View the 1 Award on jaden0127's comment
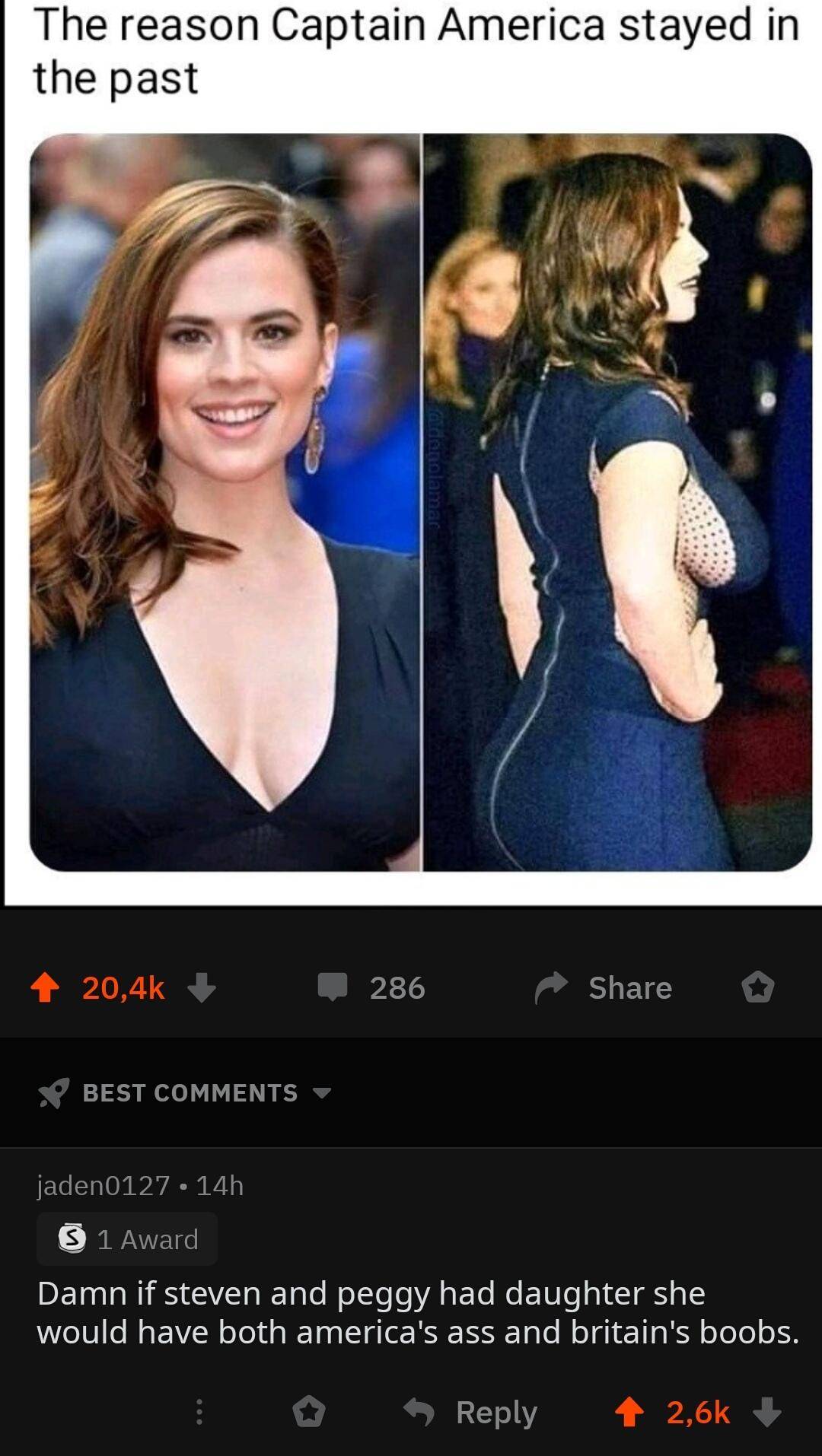Viewport: 822px width, 1456px height. (128, 1239)
